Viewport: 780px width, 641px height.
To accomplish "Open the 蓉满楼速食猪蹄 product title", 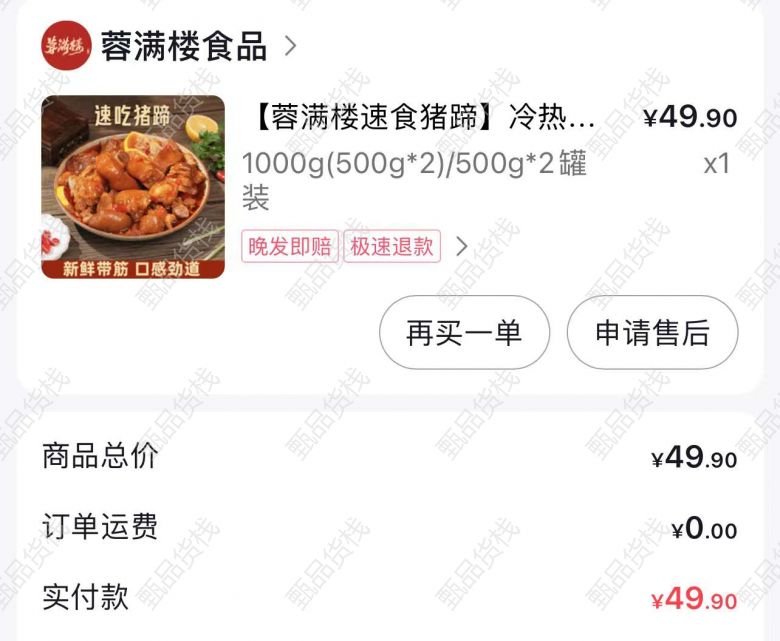I will click(420, 118).
